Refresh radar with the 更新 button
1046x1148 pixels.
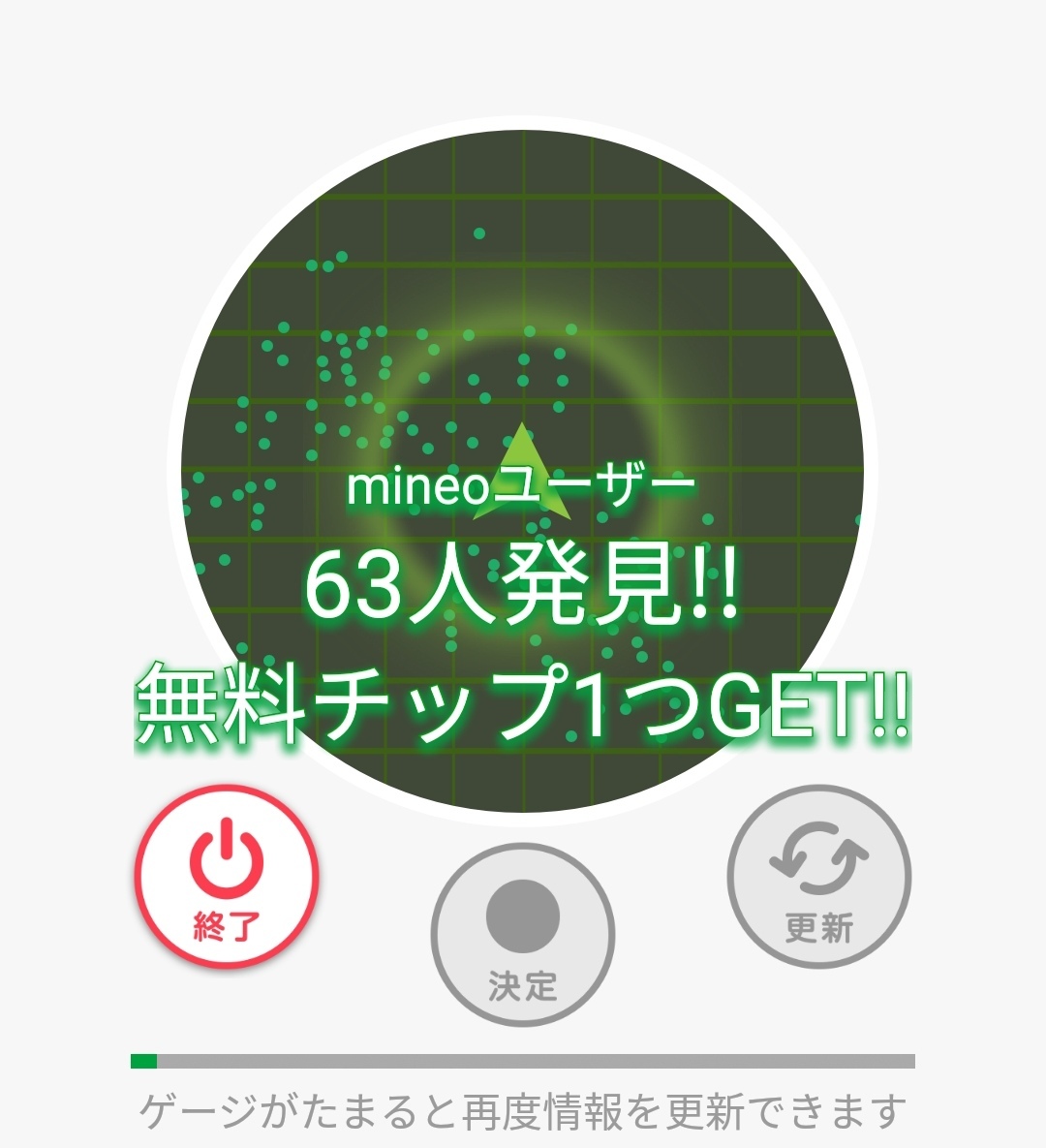[x=819, y=877]
